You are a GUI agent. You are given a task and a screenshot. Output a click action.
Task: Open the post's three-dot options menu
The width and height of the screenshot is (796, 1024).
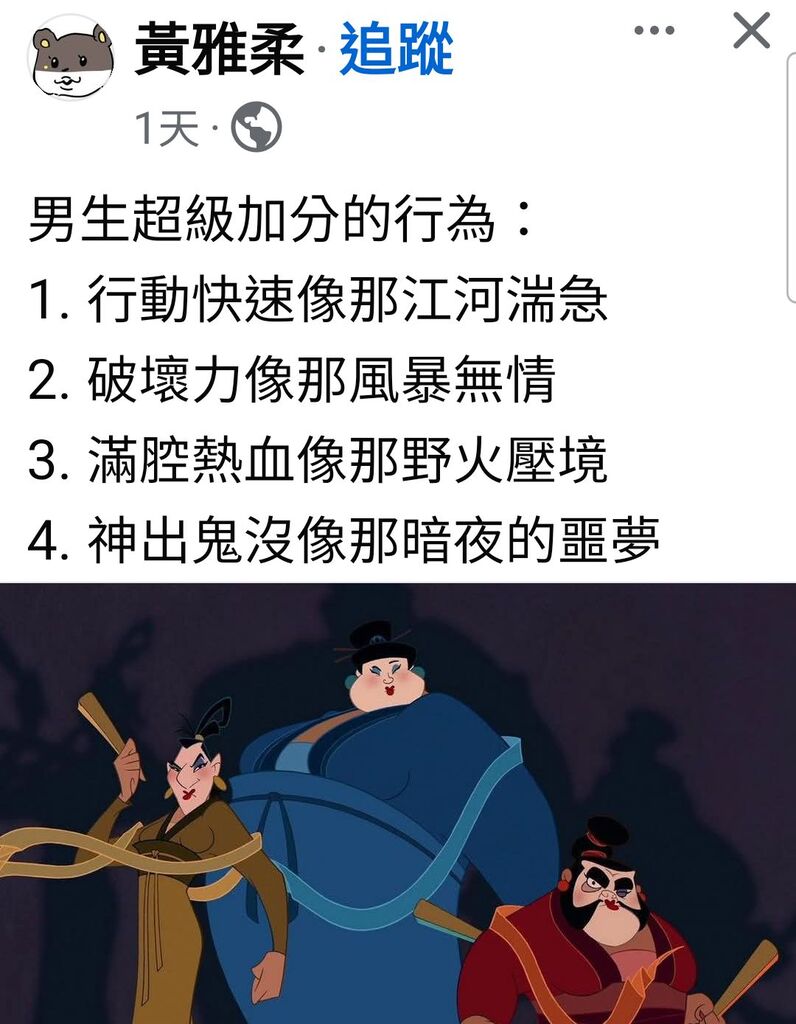[654, 31]
